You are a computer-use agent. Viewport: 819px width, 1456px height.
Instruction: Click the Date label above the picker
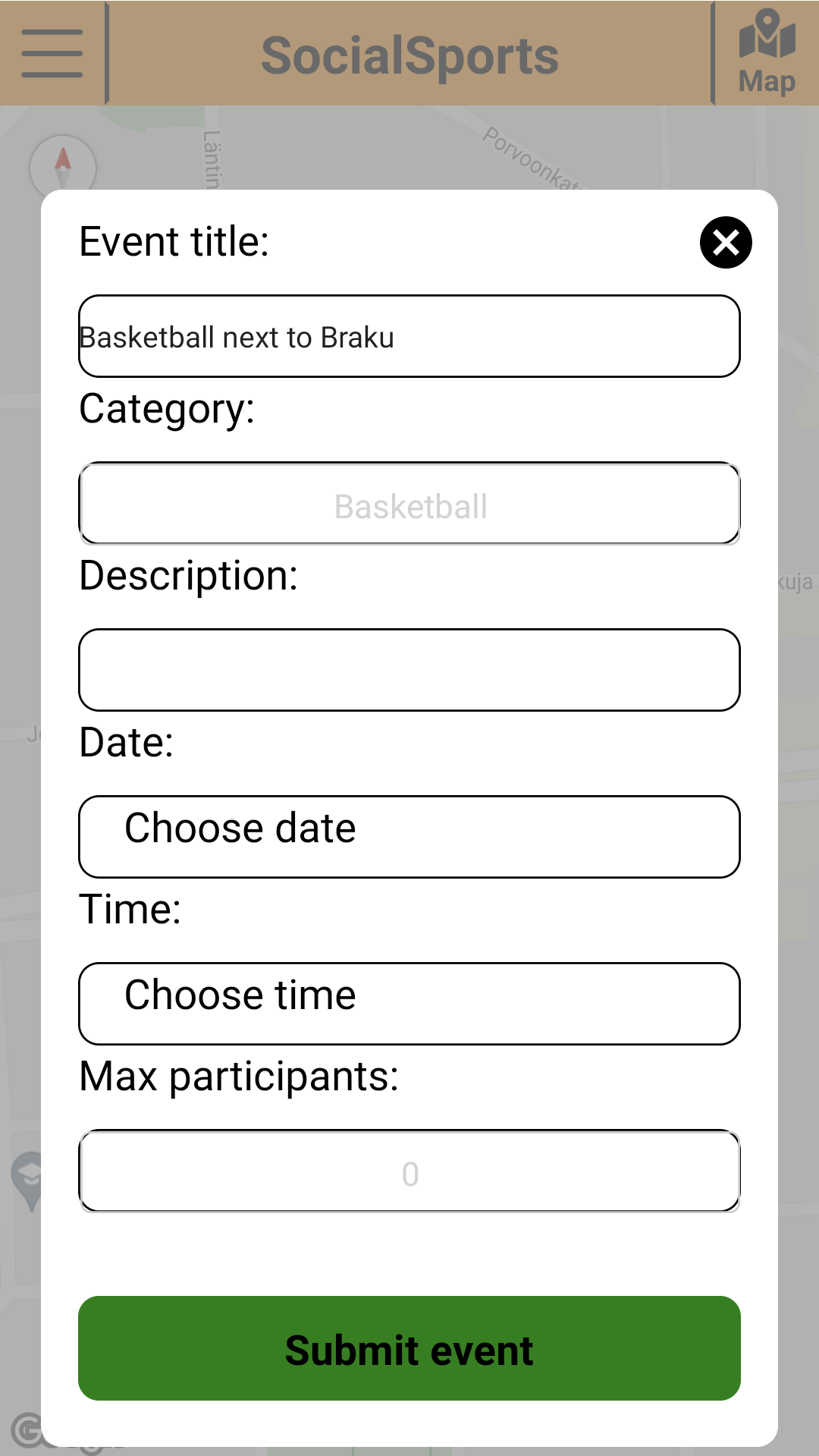tap(126, 743)
